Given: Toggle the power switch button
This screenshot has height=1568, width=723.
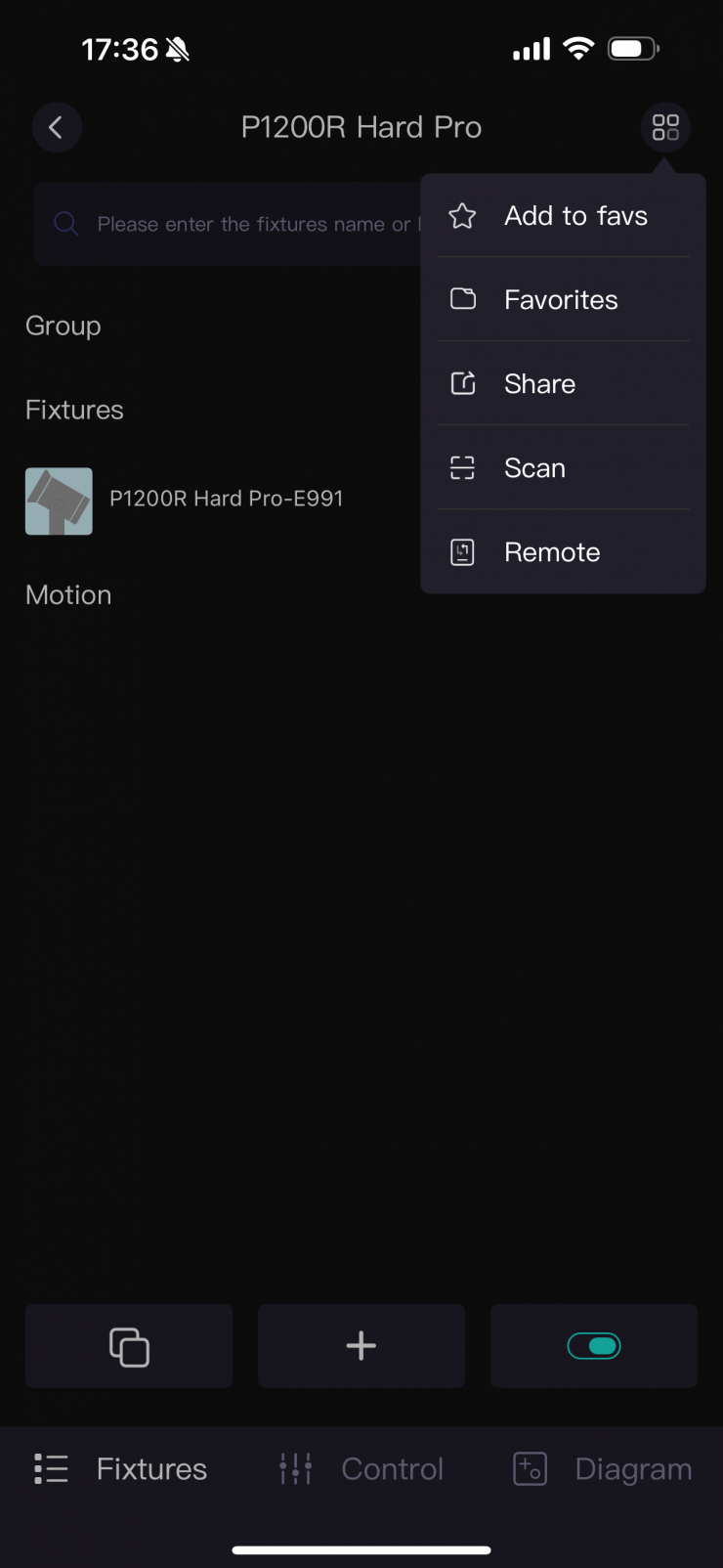Looking at the screenshot, I should [594, 1346].
